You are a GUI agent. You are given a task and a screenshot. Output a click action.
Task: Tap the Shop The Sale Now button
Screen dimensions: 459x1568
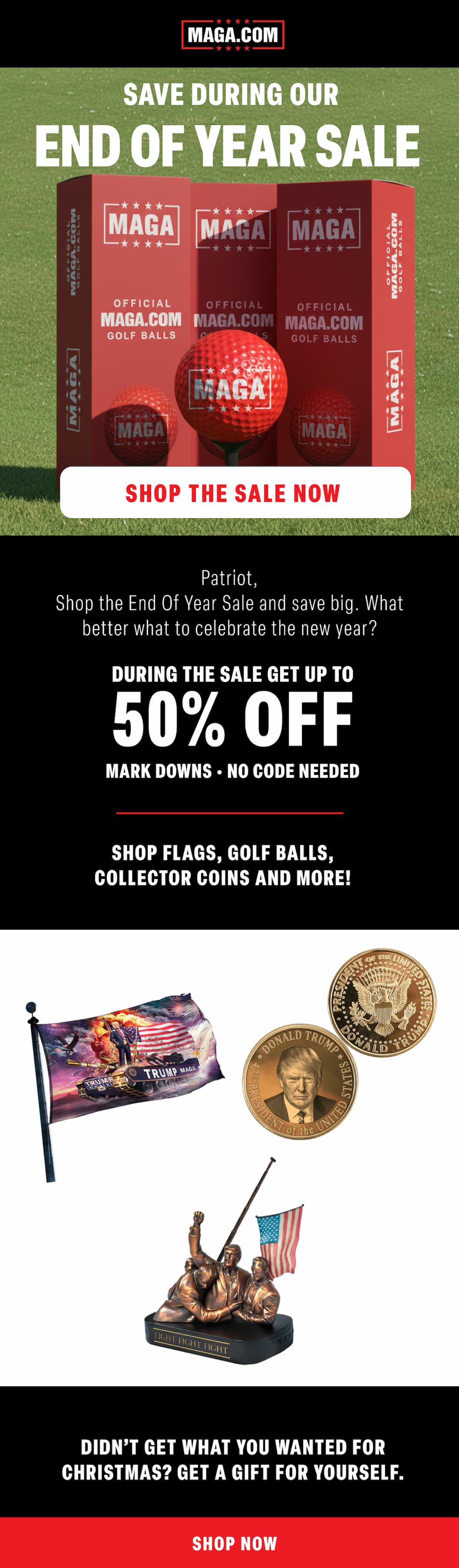pyautogui.click(x=234, y=493)
